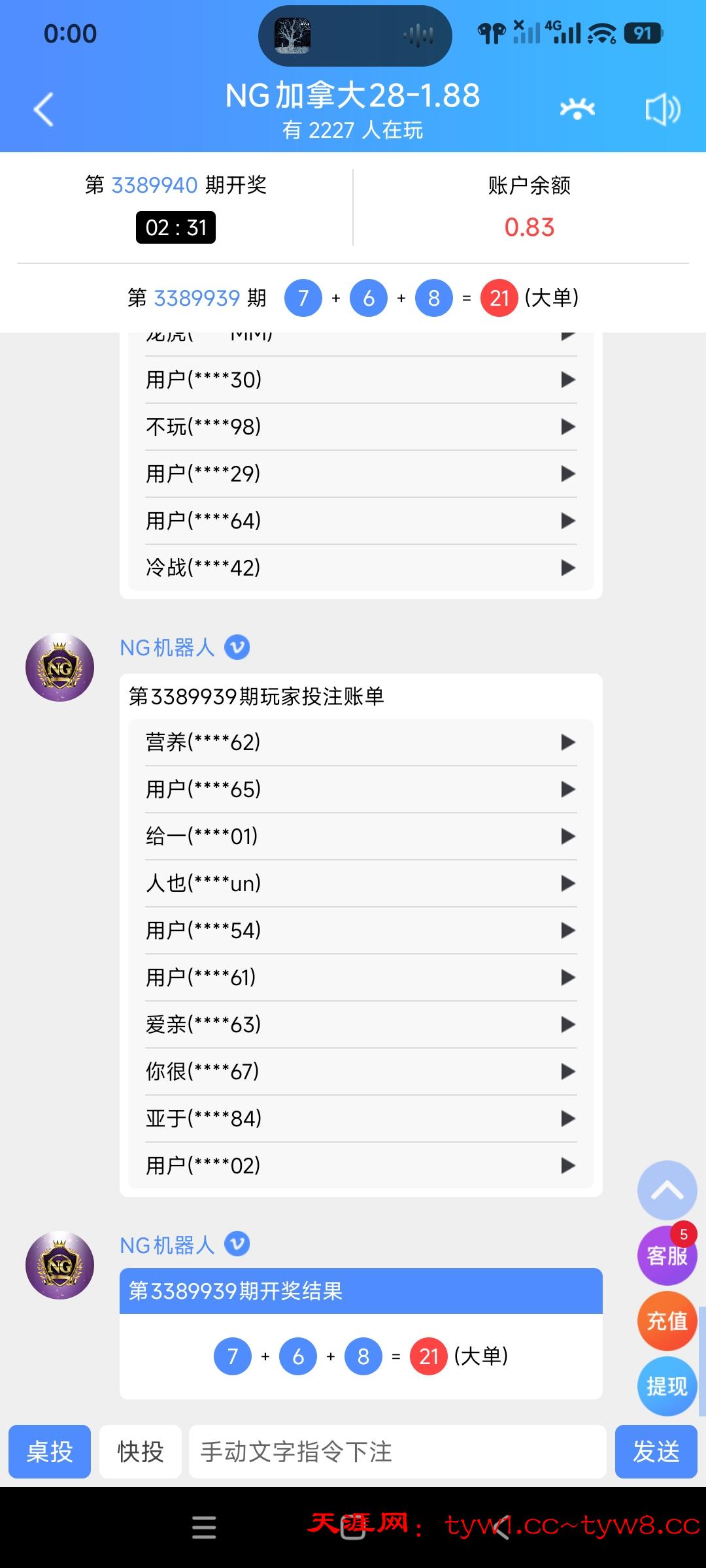Viewport: 706px width, 1568px height.
Task: Open the 充值 recharge button
Action: coord(667,1320)
